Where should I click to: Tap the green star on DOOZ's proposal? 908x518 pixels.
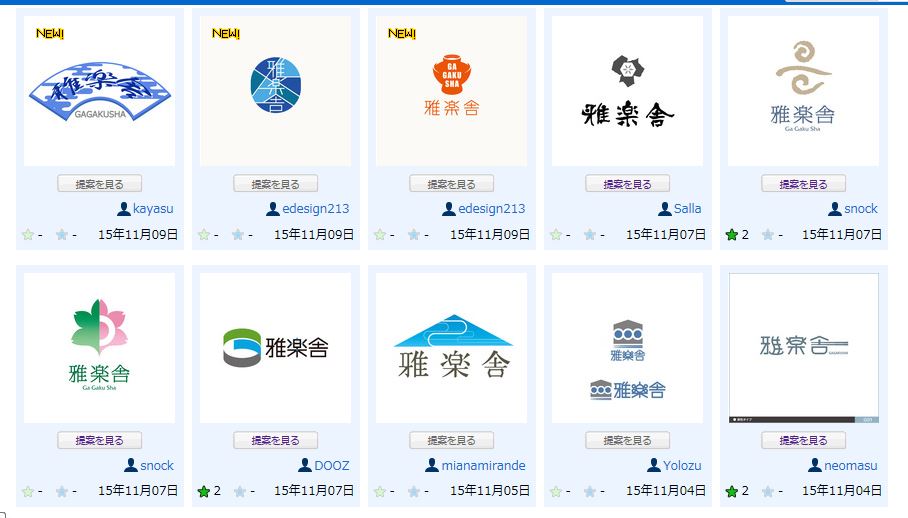tap(204, 491)
